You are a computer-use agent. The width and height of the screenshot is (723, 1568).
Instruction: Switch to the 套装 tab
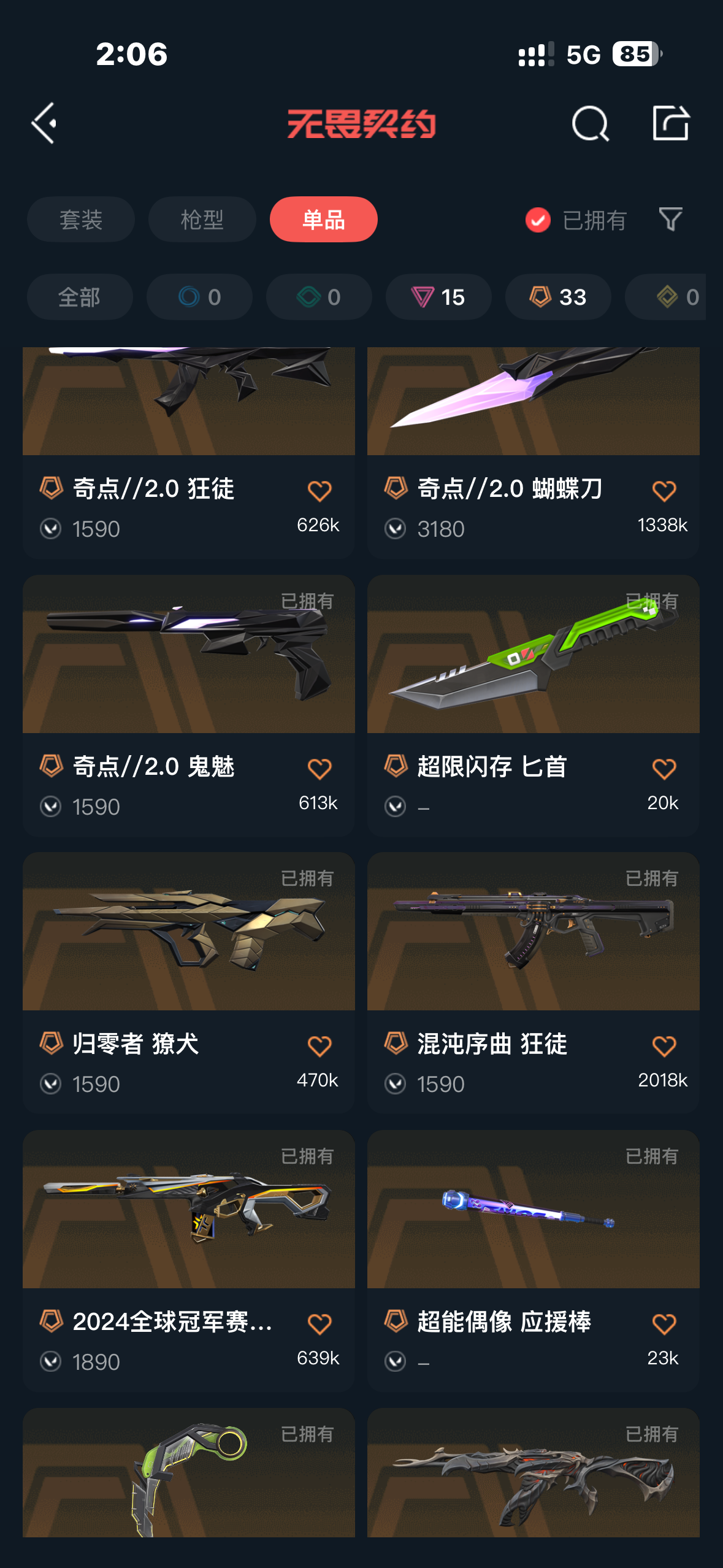tap(80, 220)
